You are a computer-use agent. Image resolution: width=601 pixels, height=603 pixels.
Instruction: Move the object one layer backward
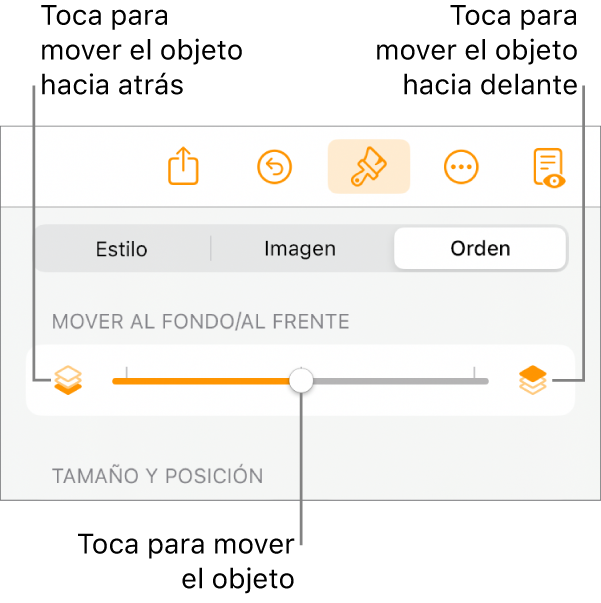(x=68, y=380)
